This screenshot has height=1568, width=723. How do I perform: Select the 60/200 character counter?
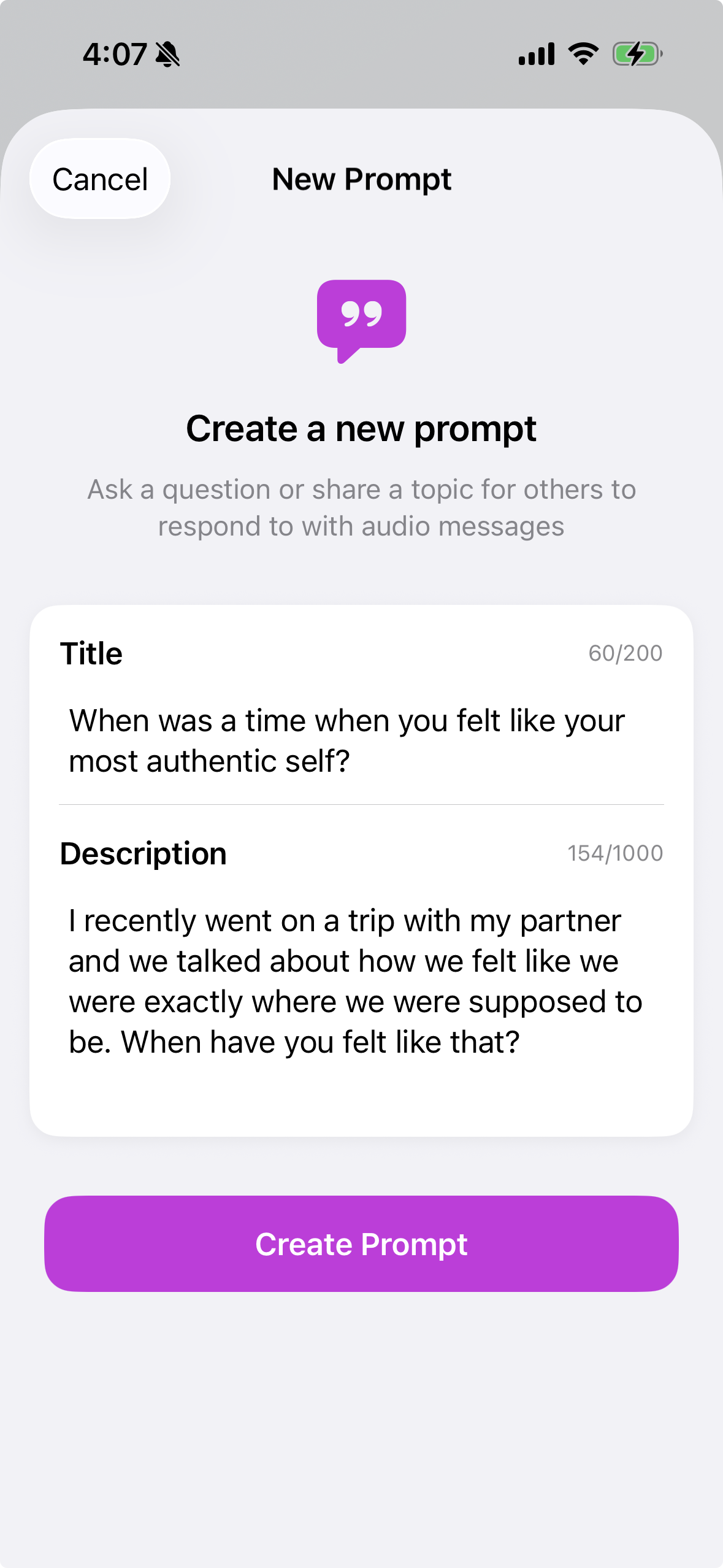coord(624,654)
